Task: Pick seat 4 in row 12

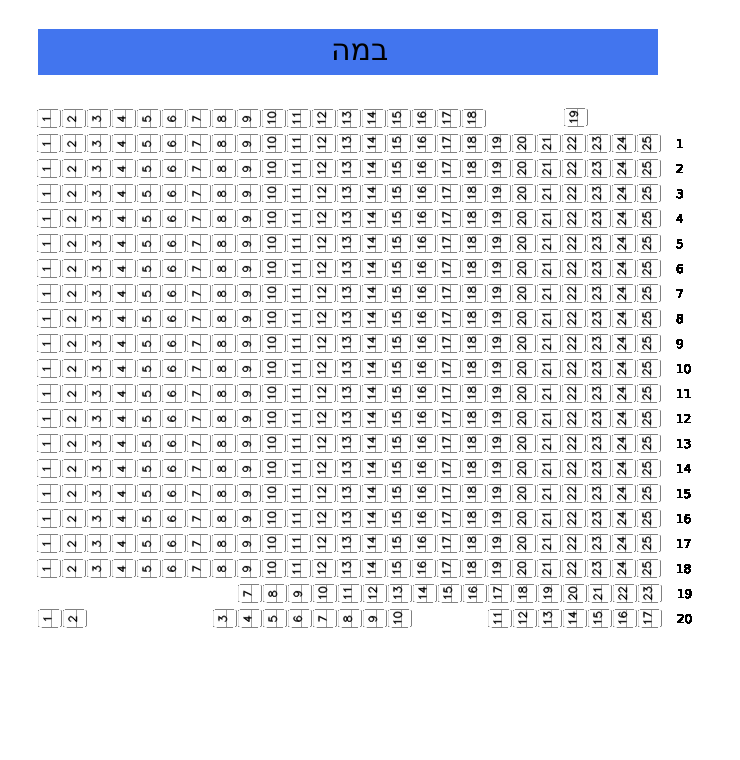Action: (122, 419)
